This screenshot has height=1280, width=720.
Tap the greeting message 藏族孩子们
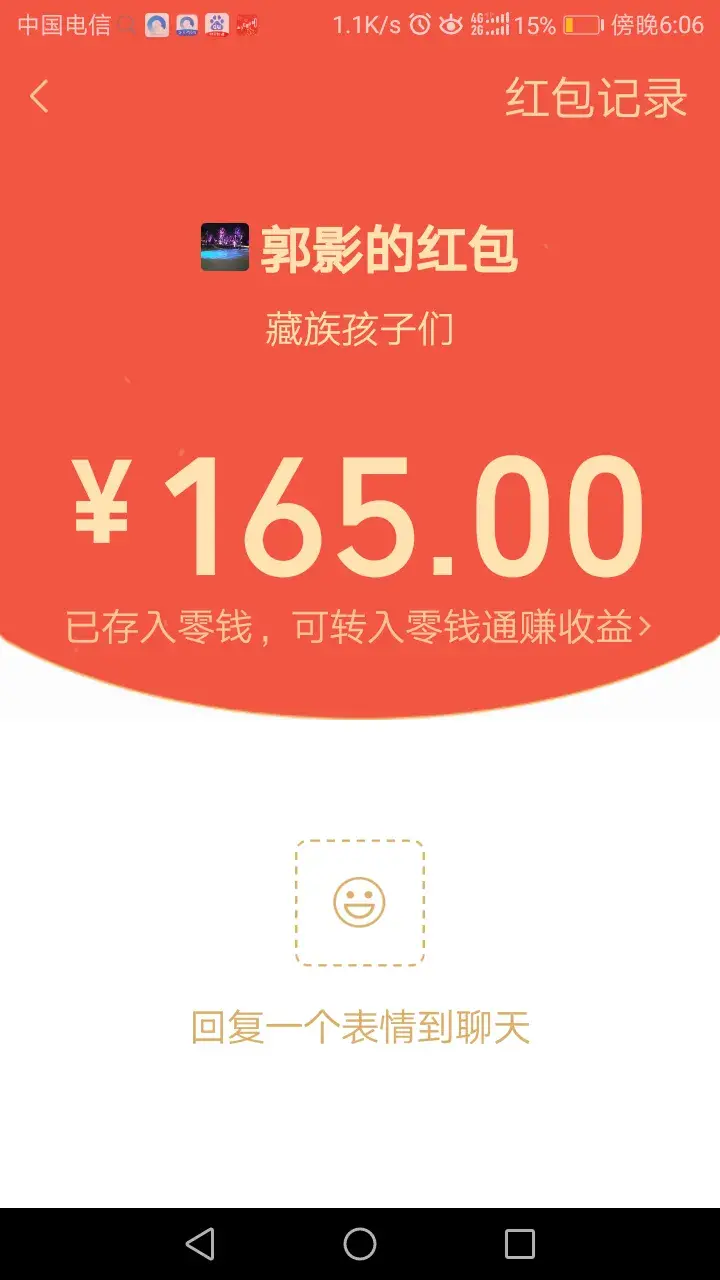click(x=360, y=329)
